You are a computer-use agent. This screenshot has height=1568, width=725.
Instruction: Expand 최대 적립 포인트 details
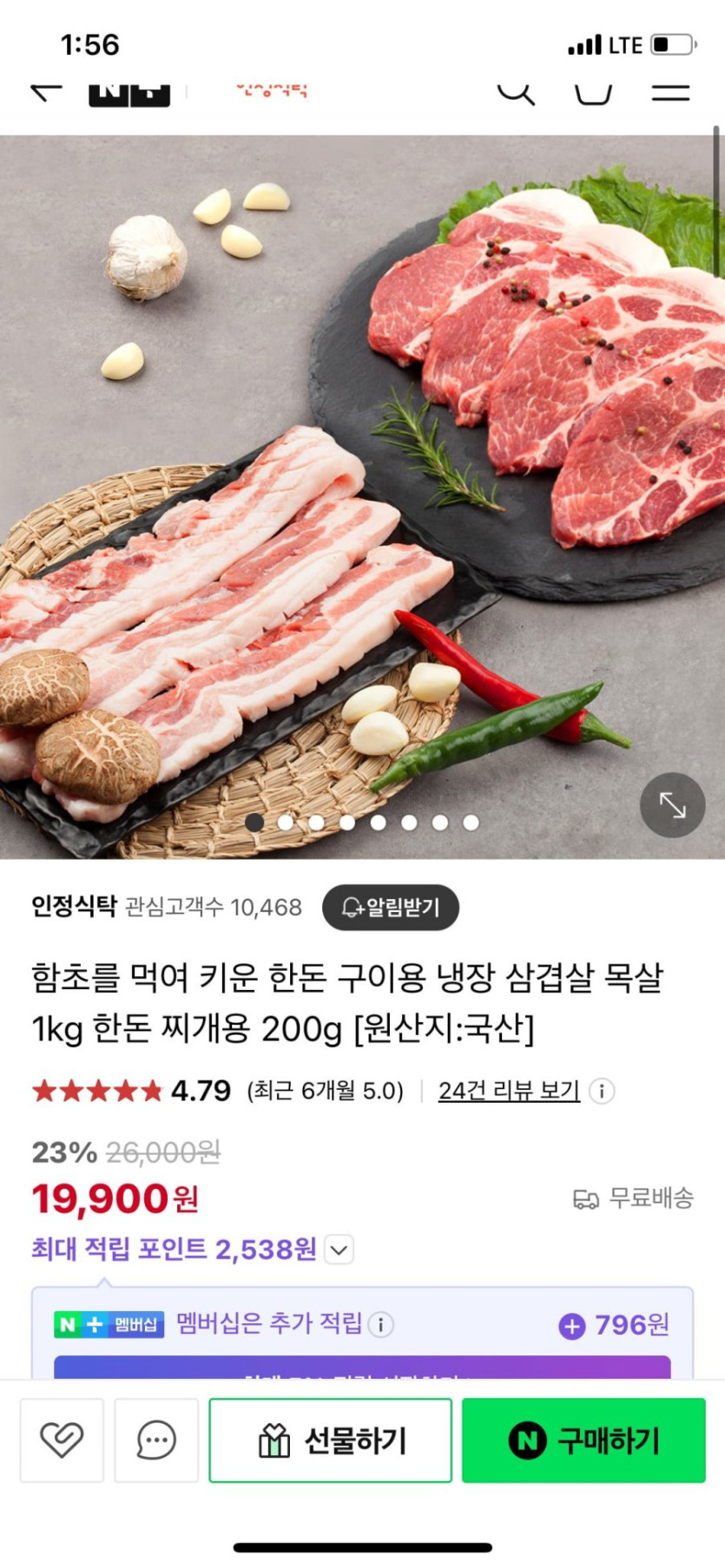(339, 1250)
